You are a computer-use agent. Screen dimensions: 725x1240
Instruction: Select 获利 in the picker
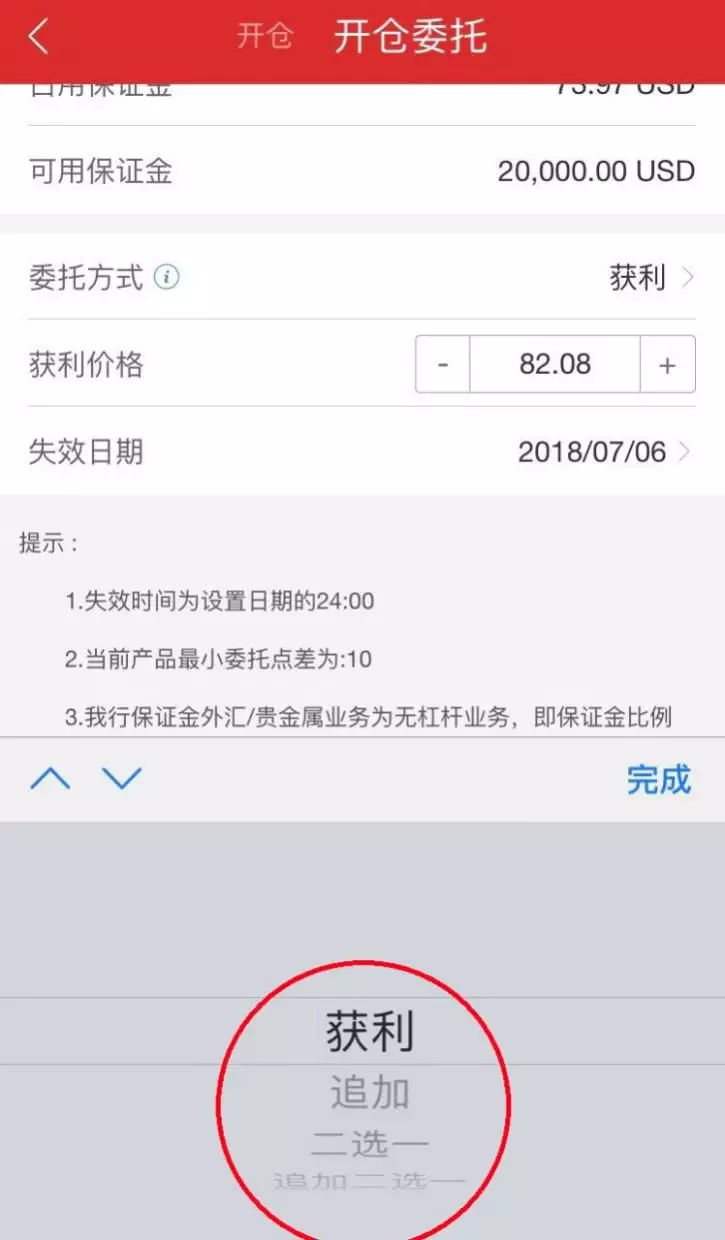pos(369,1032)
